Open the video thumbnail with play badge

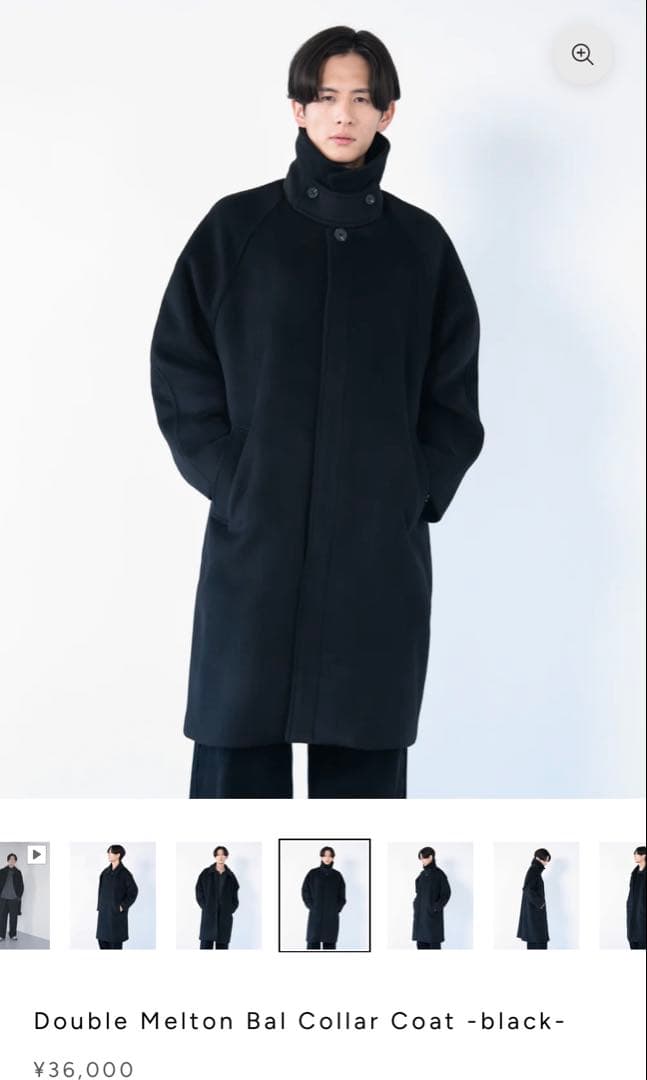(24, 895)
